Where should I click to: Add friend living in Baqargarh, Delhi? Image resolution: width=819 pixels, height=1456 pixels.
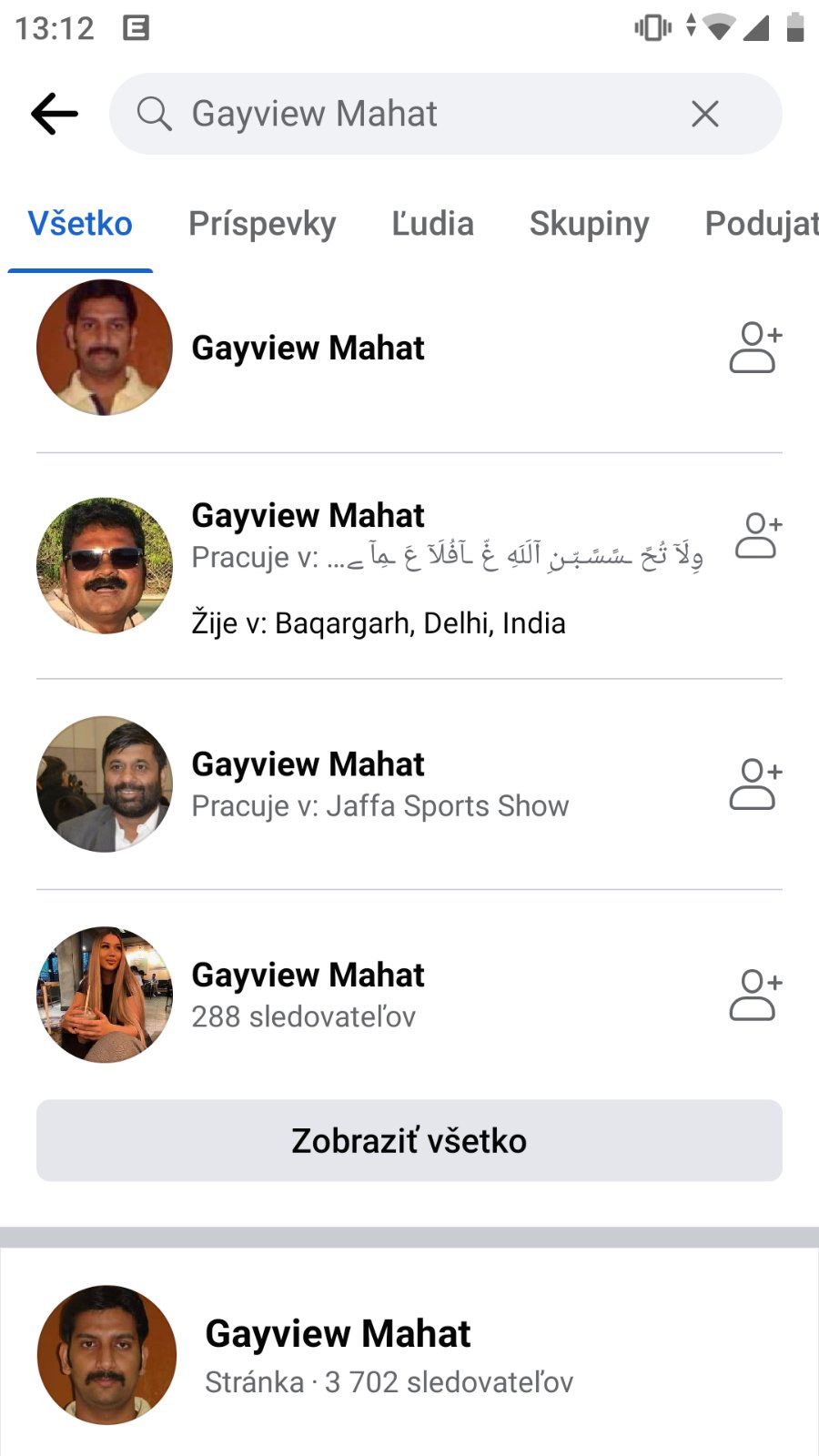click(758, 535)
